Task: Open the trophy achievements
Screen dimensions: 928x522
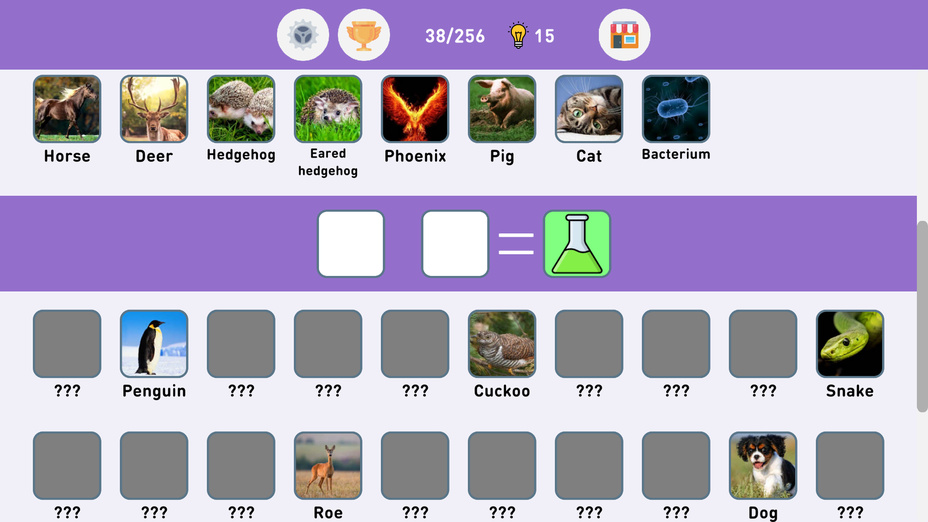Action: pos(363,36)
